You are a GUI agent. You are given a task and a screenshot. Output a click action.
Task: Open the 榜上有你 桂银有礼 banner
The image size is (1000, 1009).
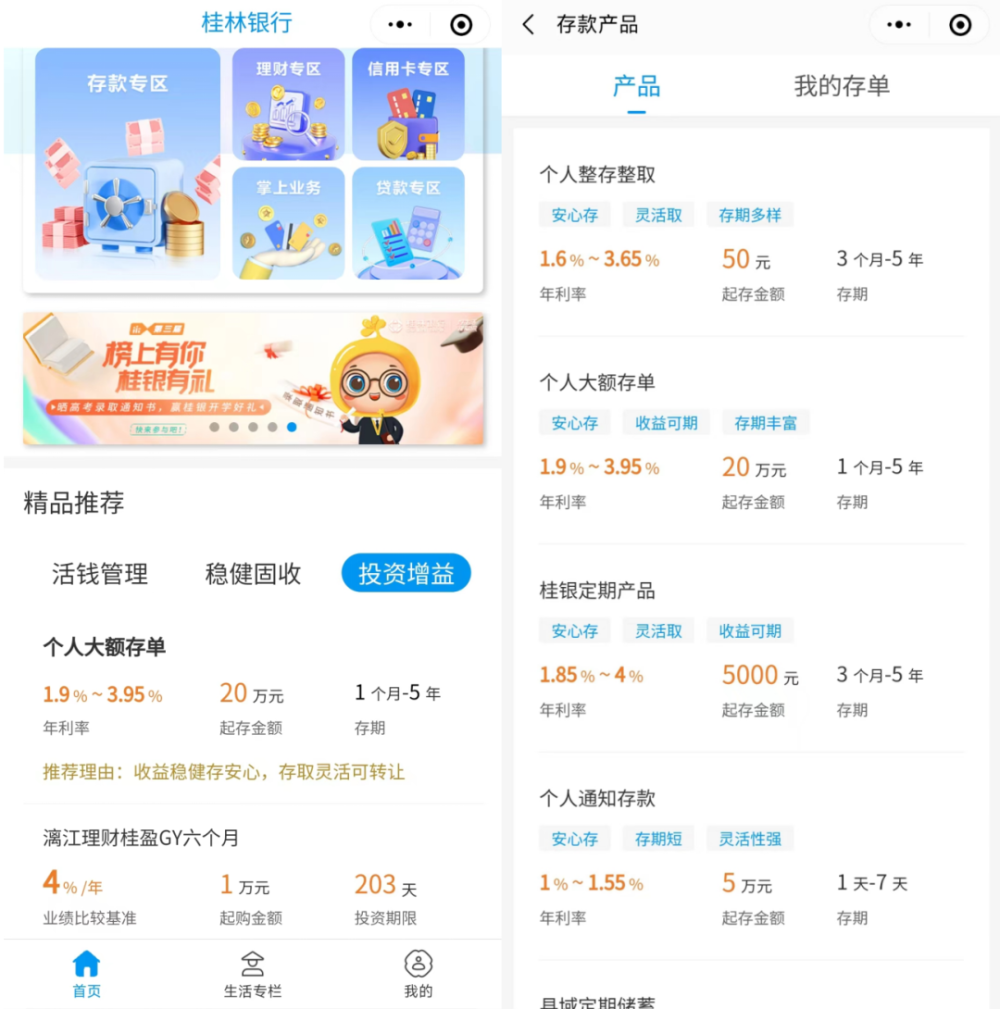(253, 378)
